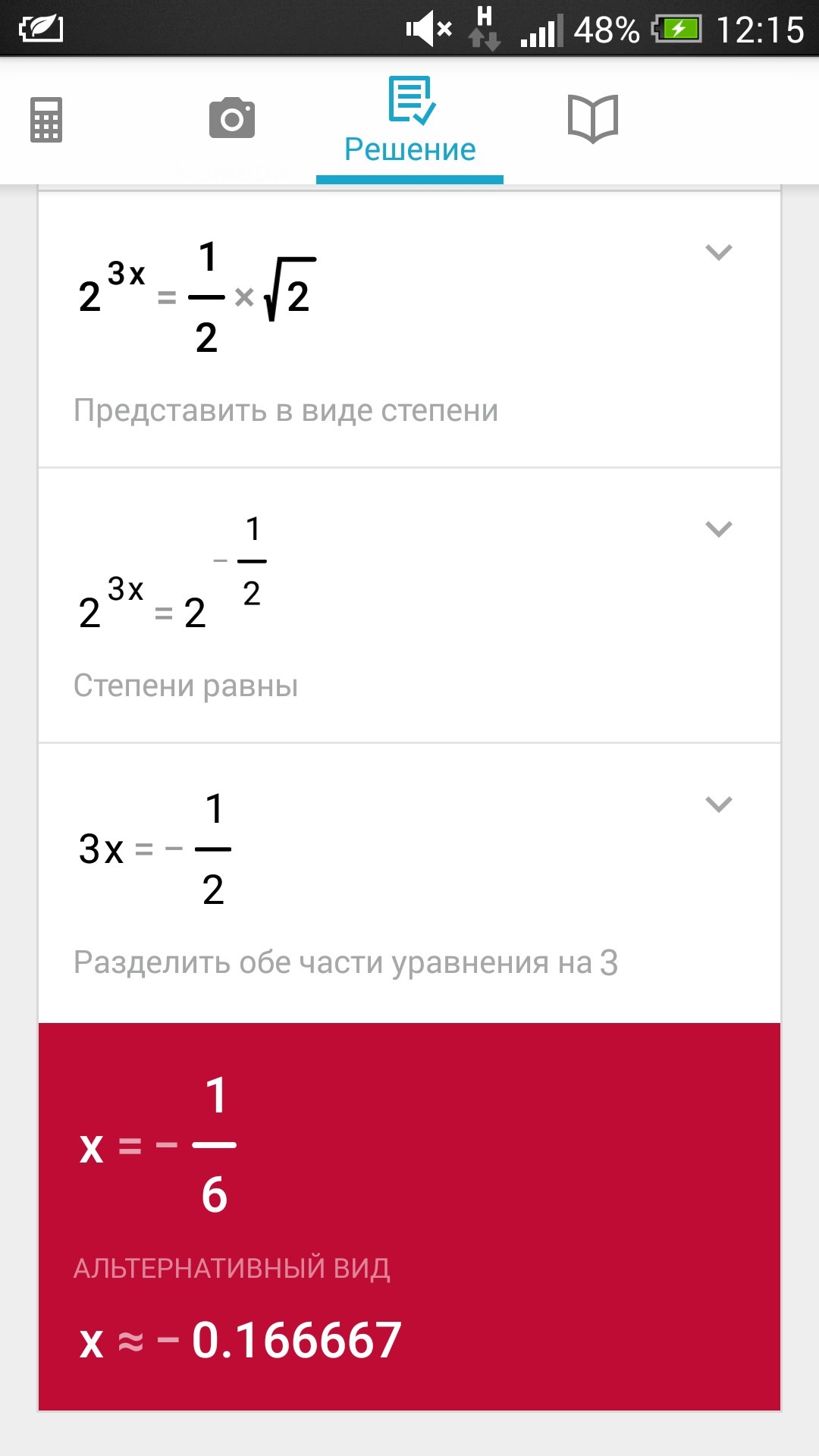The width and height of the screenshot is (819, 1456).
Task: Open the calculator tab
Action: (46, 120)
